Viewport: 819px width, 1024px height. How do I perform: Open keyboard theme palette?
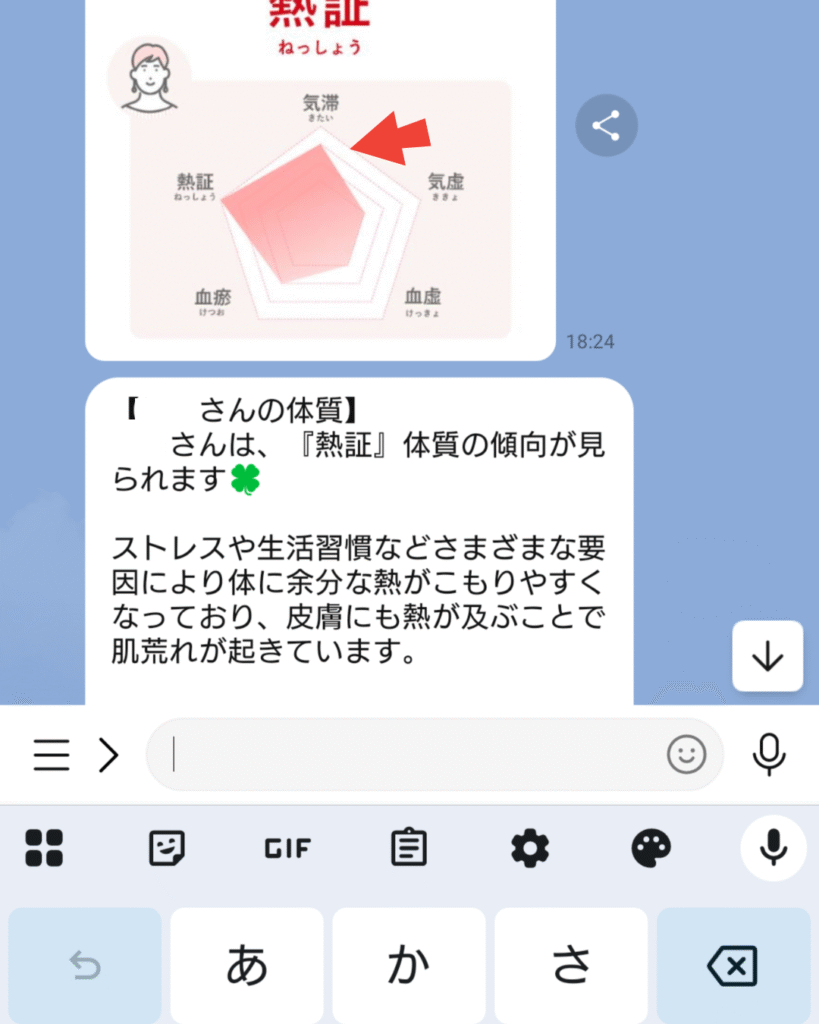[x=651, y=849]
